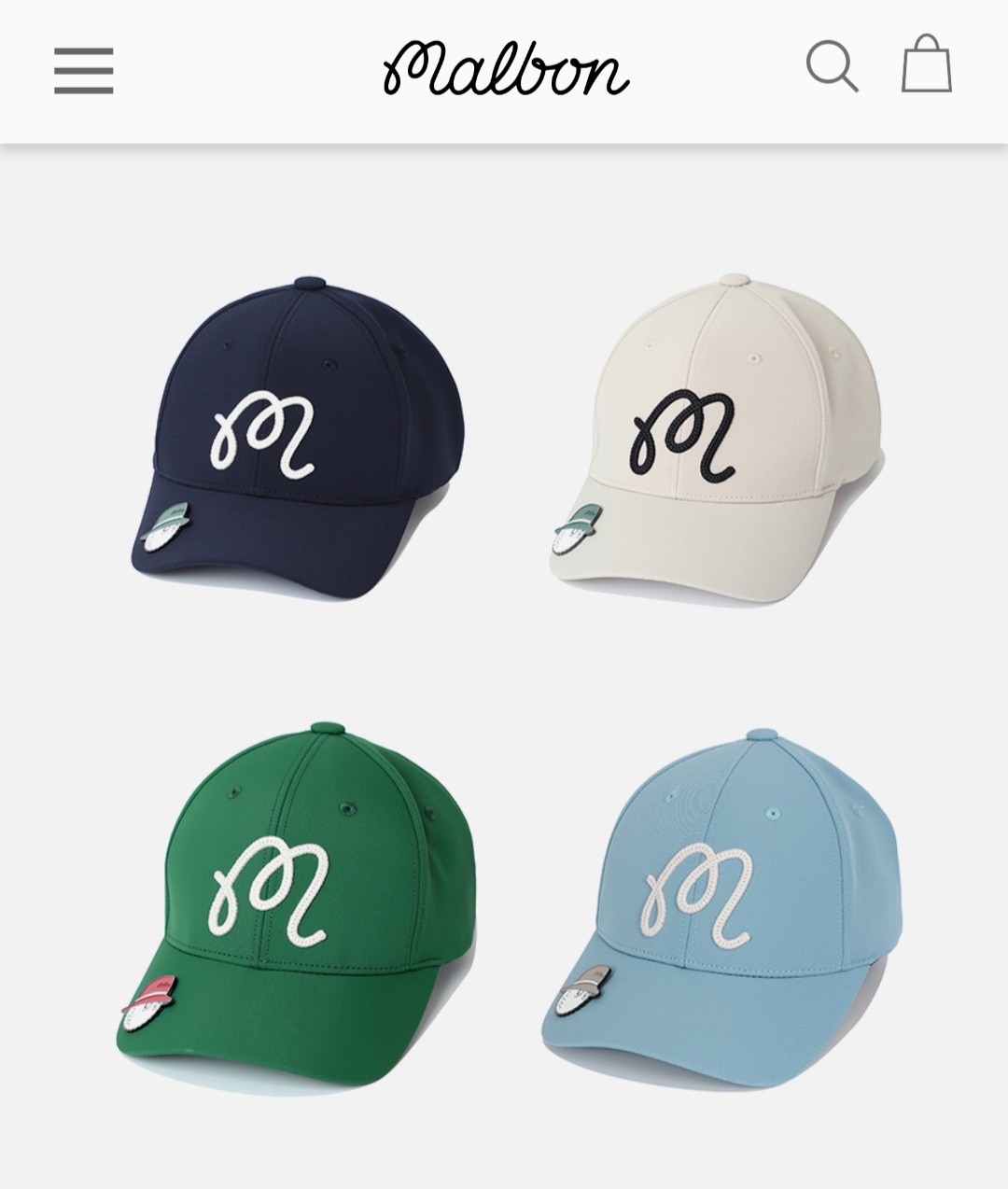Click the three-line menu icon top left
1008x1189 pixels.
point(83,68)
